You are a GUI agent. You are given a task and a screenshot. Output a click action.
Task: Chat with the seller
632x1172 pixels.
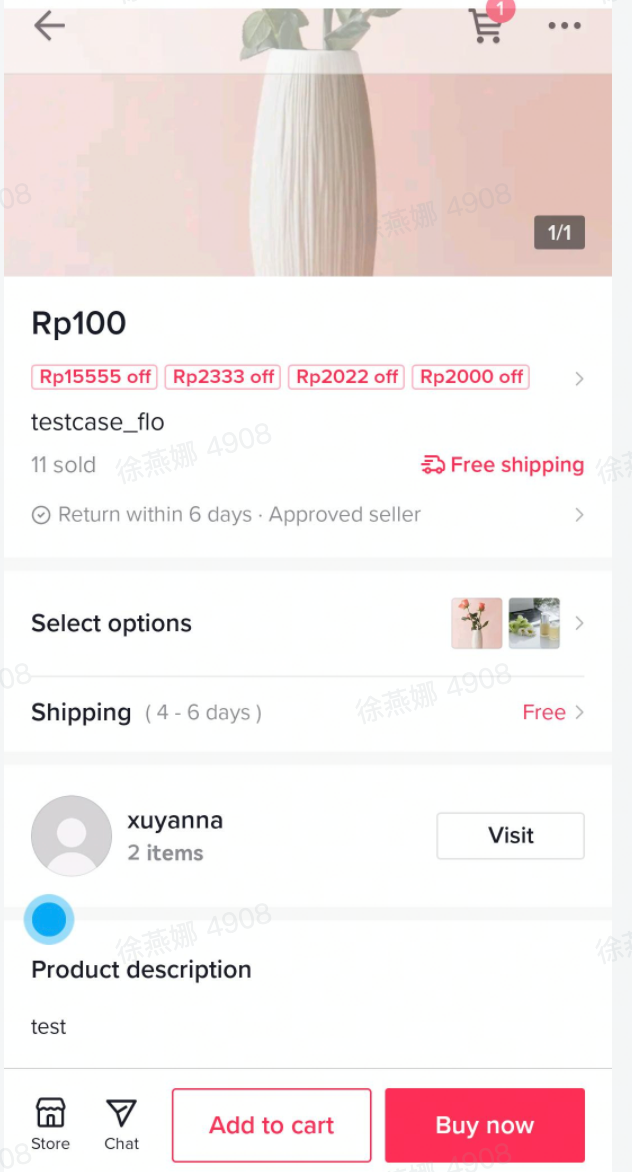(121, 1124)
